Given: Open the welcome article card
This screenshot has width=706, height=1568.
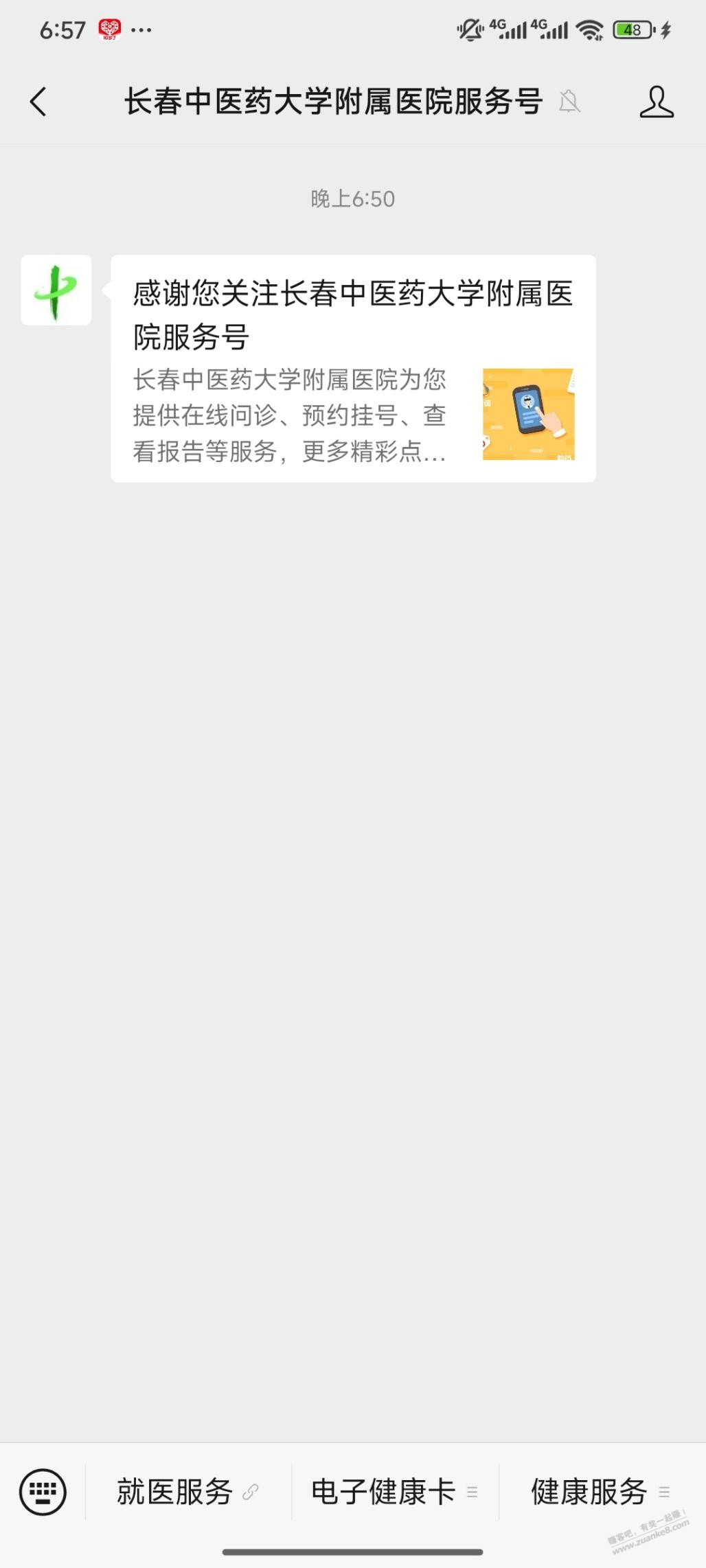Looking at the screenshot, I should pyautogui.click(x=353, y=369).
